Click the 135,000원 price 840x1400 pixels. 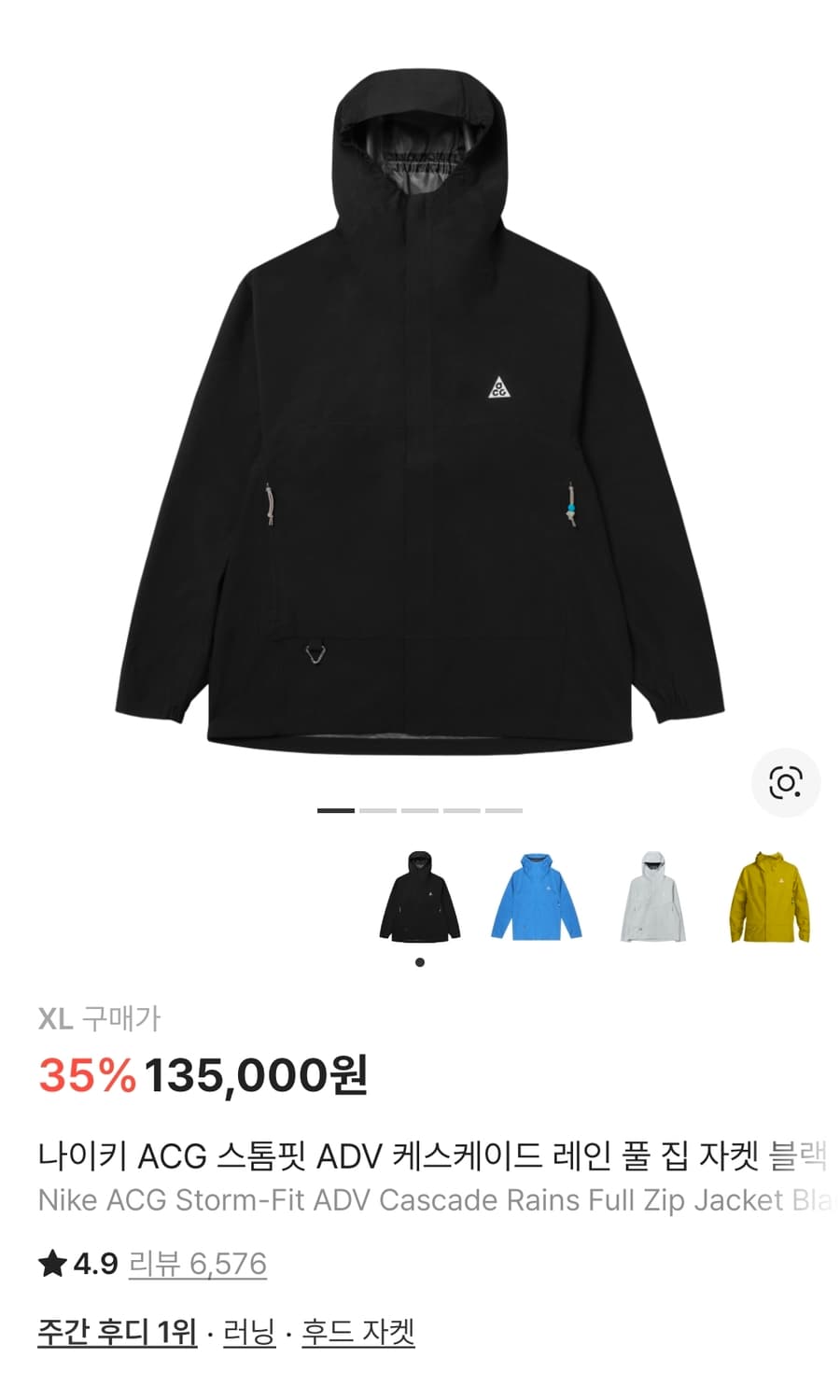pyautogui.click(x=257, y=1076)
